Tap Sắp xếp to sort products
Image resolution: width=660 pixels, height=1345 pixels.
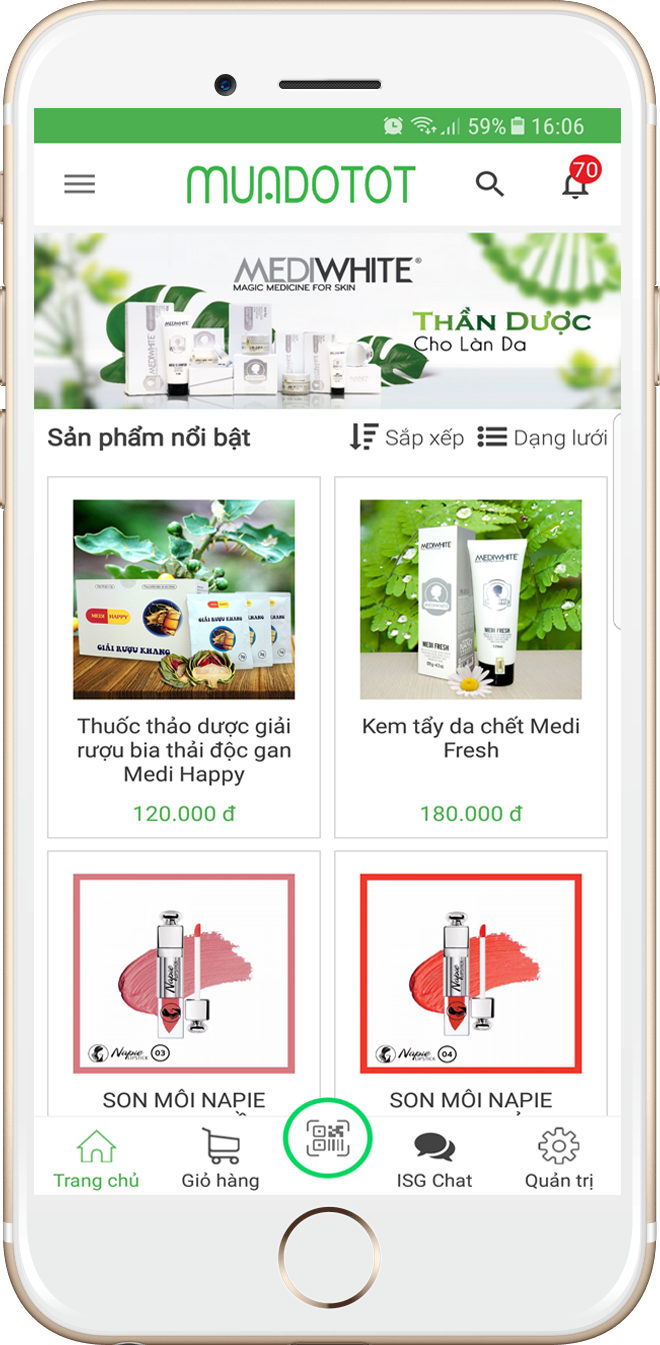[407, 438]
